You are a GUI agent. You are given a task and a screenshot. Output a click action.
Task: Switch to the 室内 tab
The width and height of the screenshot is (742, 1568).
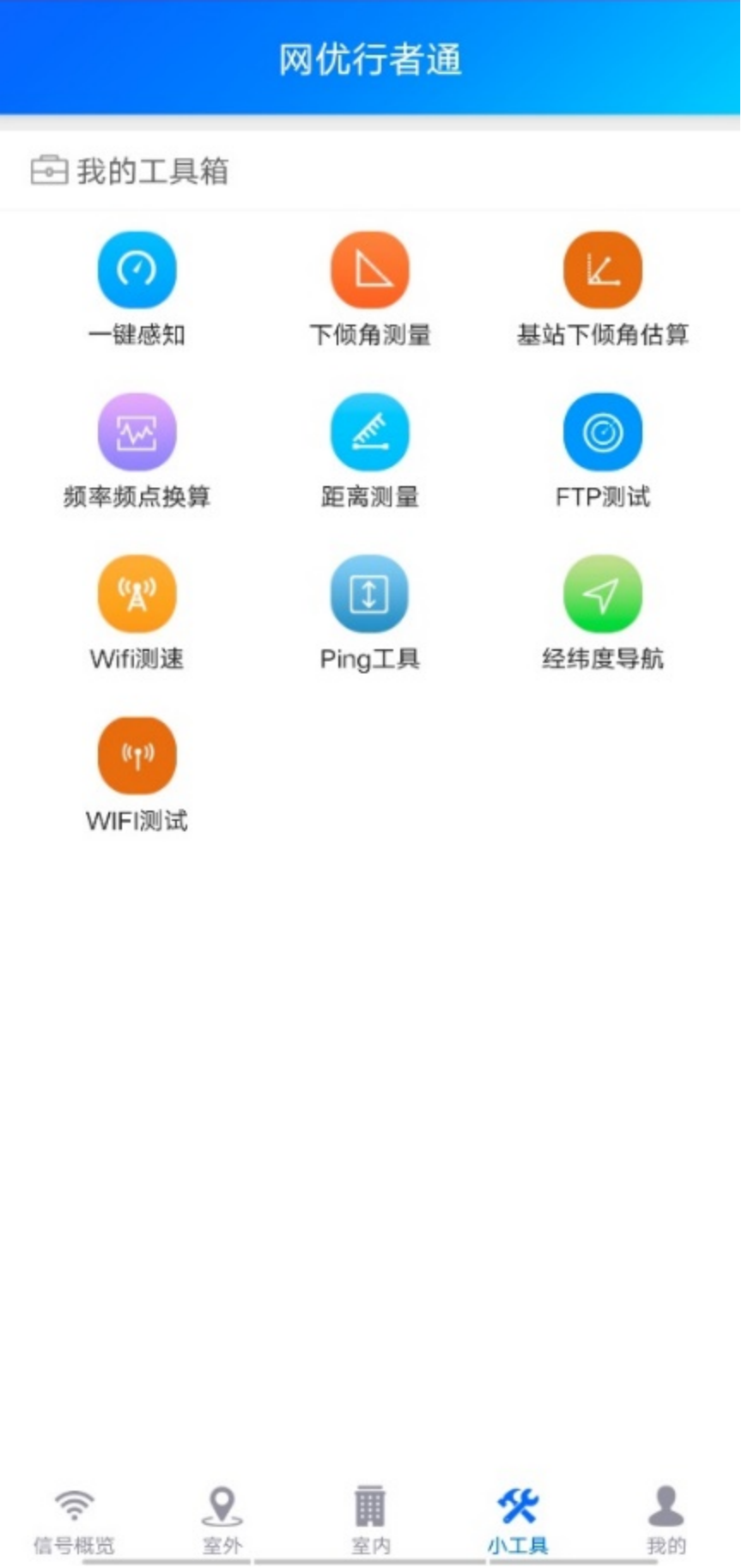pos(370,1520)
